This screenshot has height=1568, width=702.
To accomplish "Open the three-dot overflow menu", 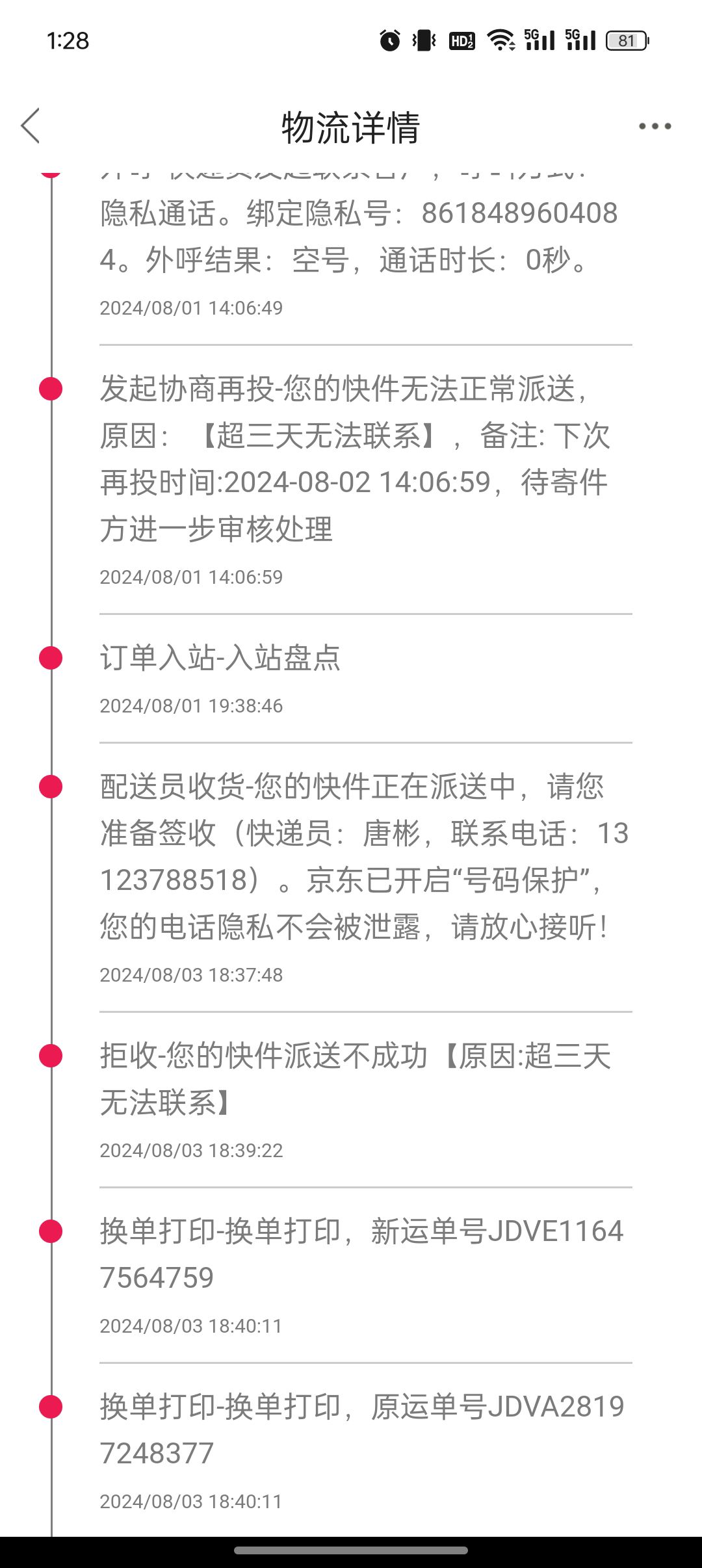I will point(655,126).
